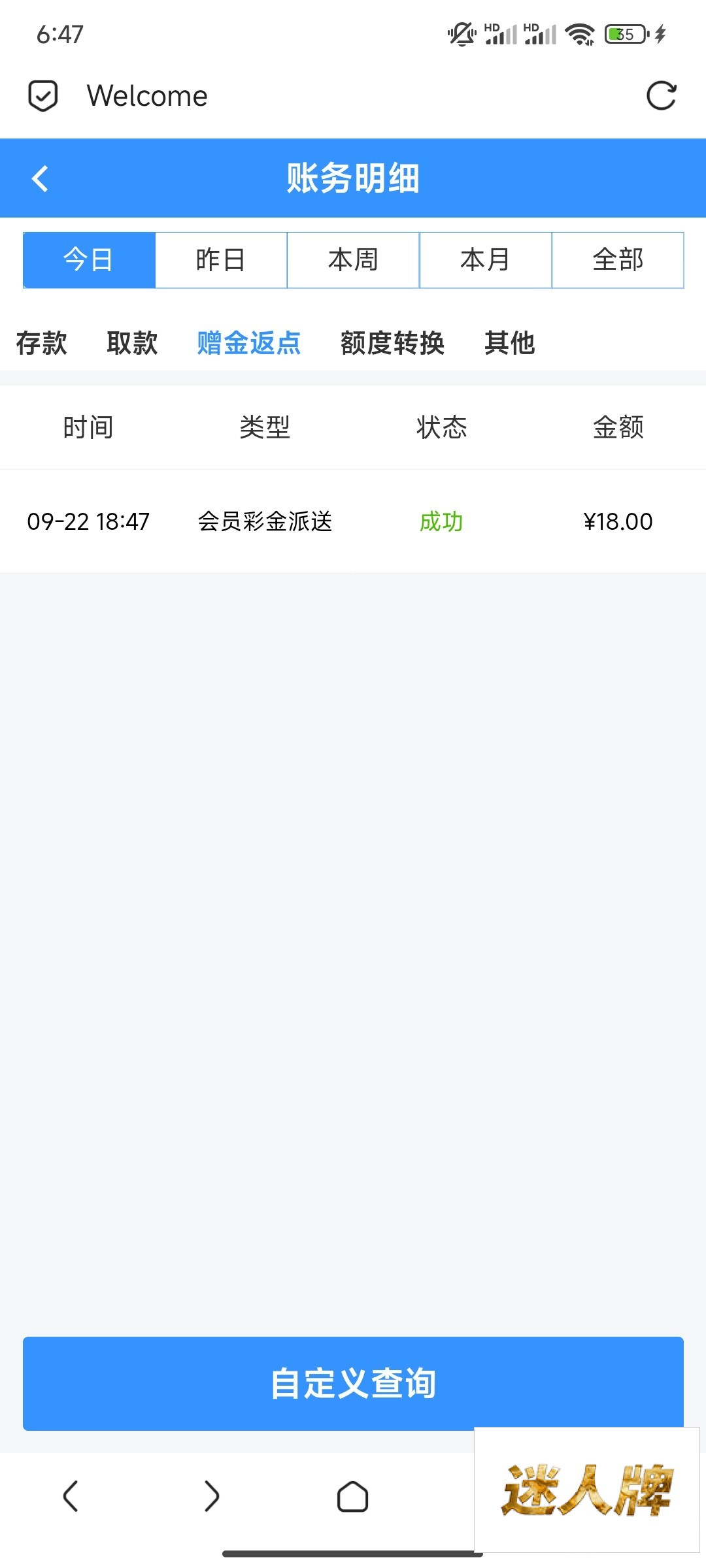The height and width of the screenshot is (1568, 706).
Task: Show records for 本月
Action: click(x=486, y=260)
